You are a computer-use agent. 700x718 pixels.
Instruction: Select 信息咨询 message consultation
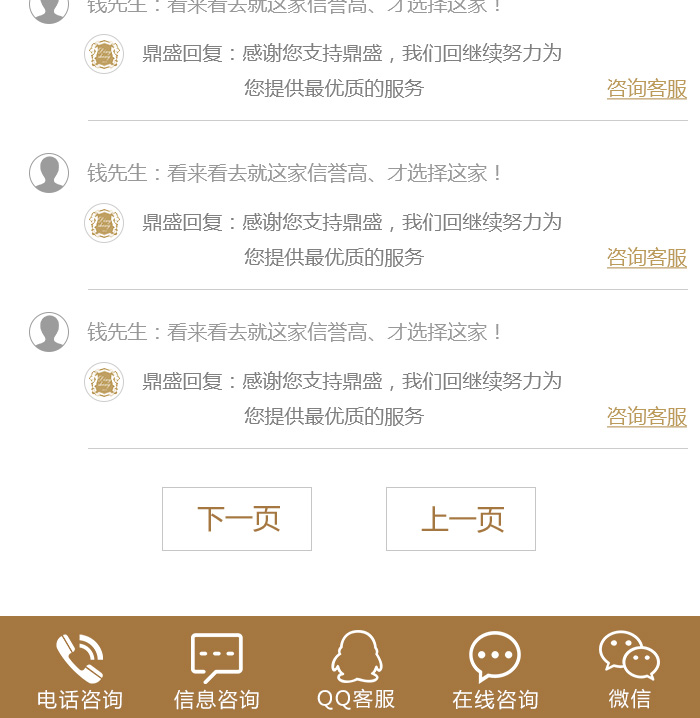pyautogui.click(x=217, y=670)
